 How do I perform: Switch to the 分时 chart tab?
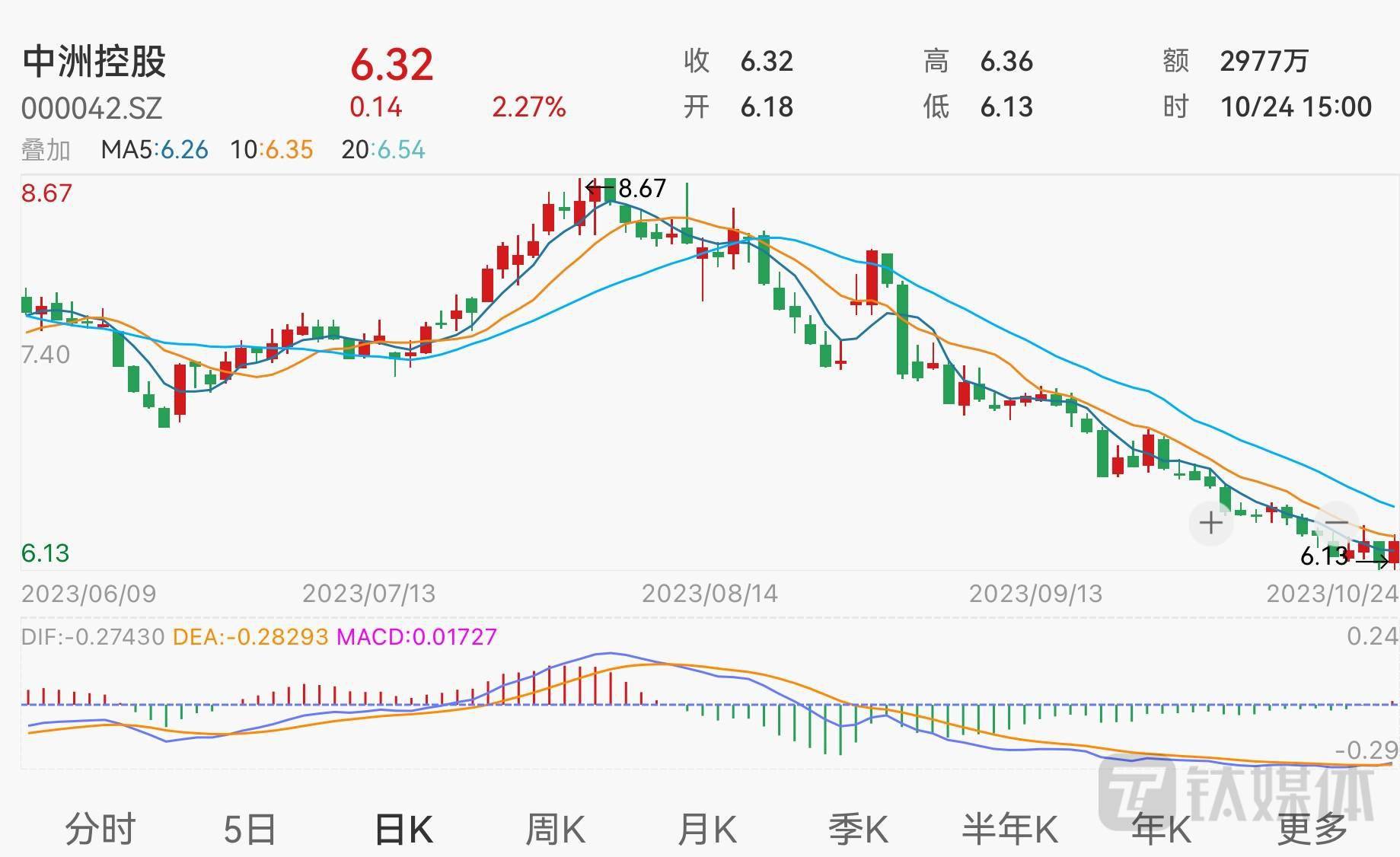pyautogui.click(x=100, y=829)
